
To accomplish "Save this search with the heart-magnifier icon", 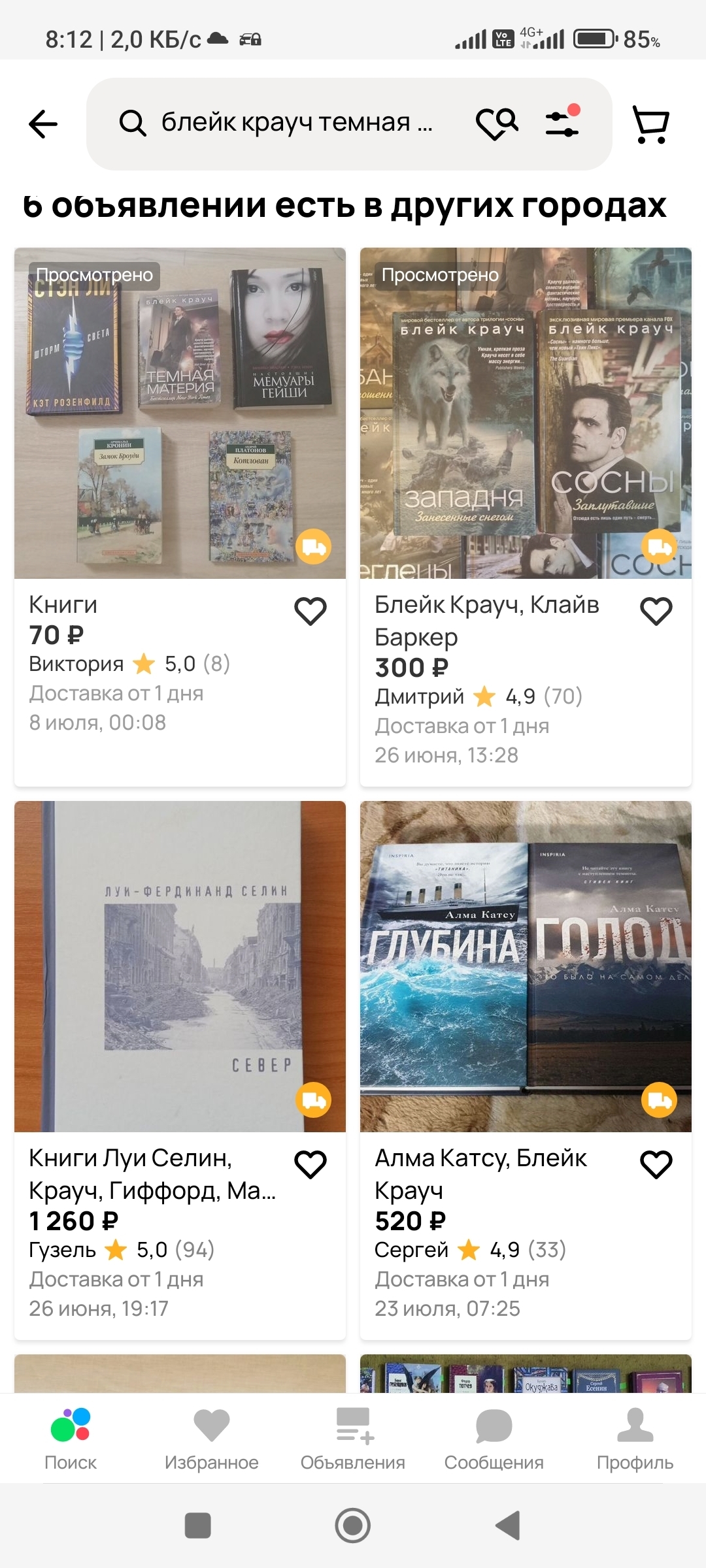I will [497, 123].
